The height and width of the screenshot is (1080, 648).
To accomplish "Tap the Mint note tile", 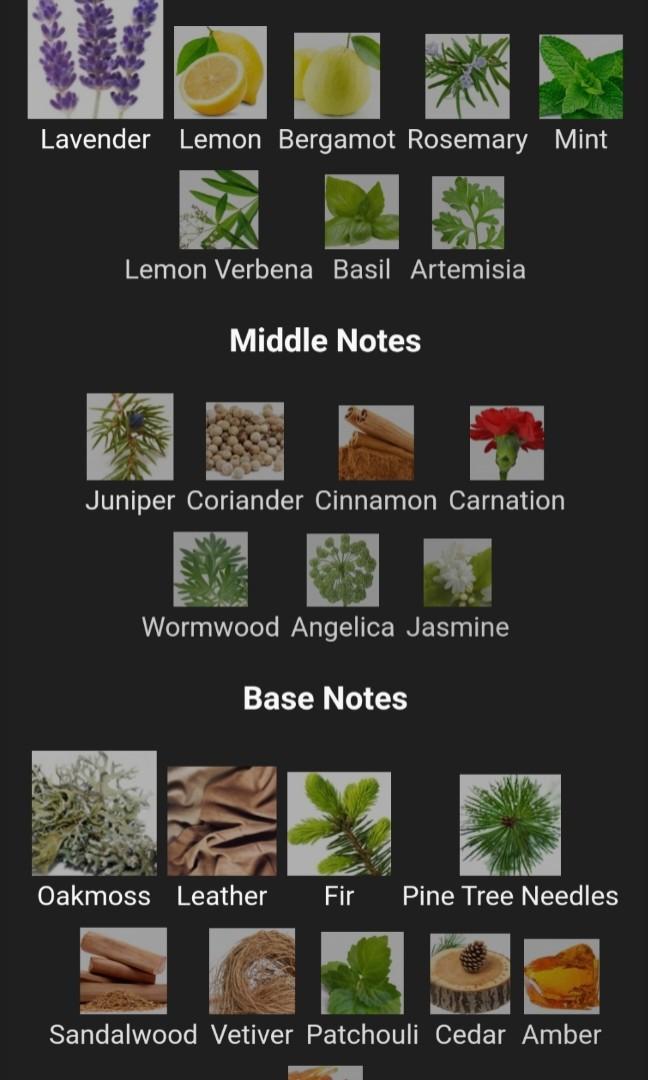I will pos(581,77).
